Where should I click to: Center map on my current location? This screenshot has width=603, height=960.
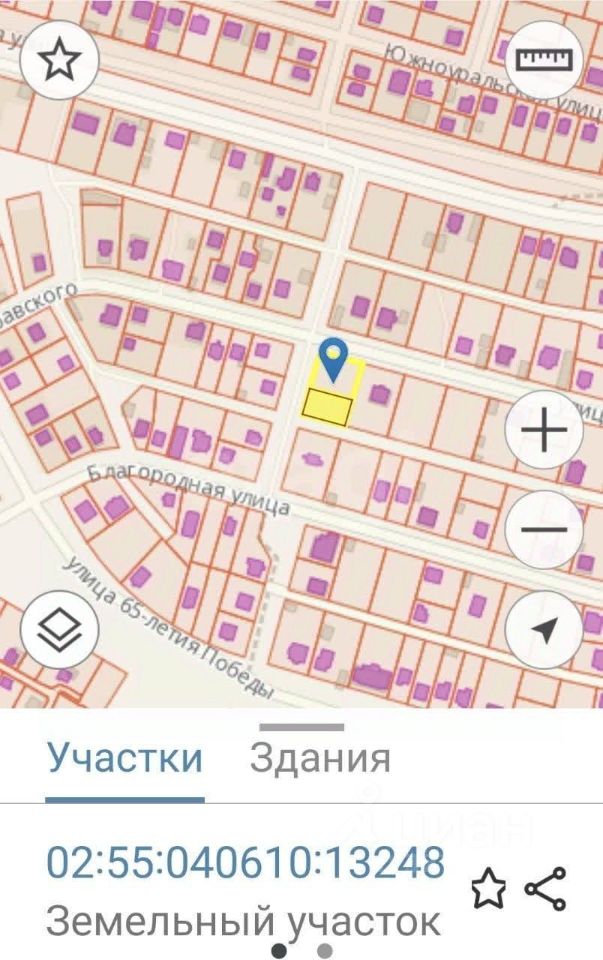point(543,629)
